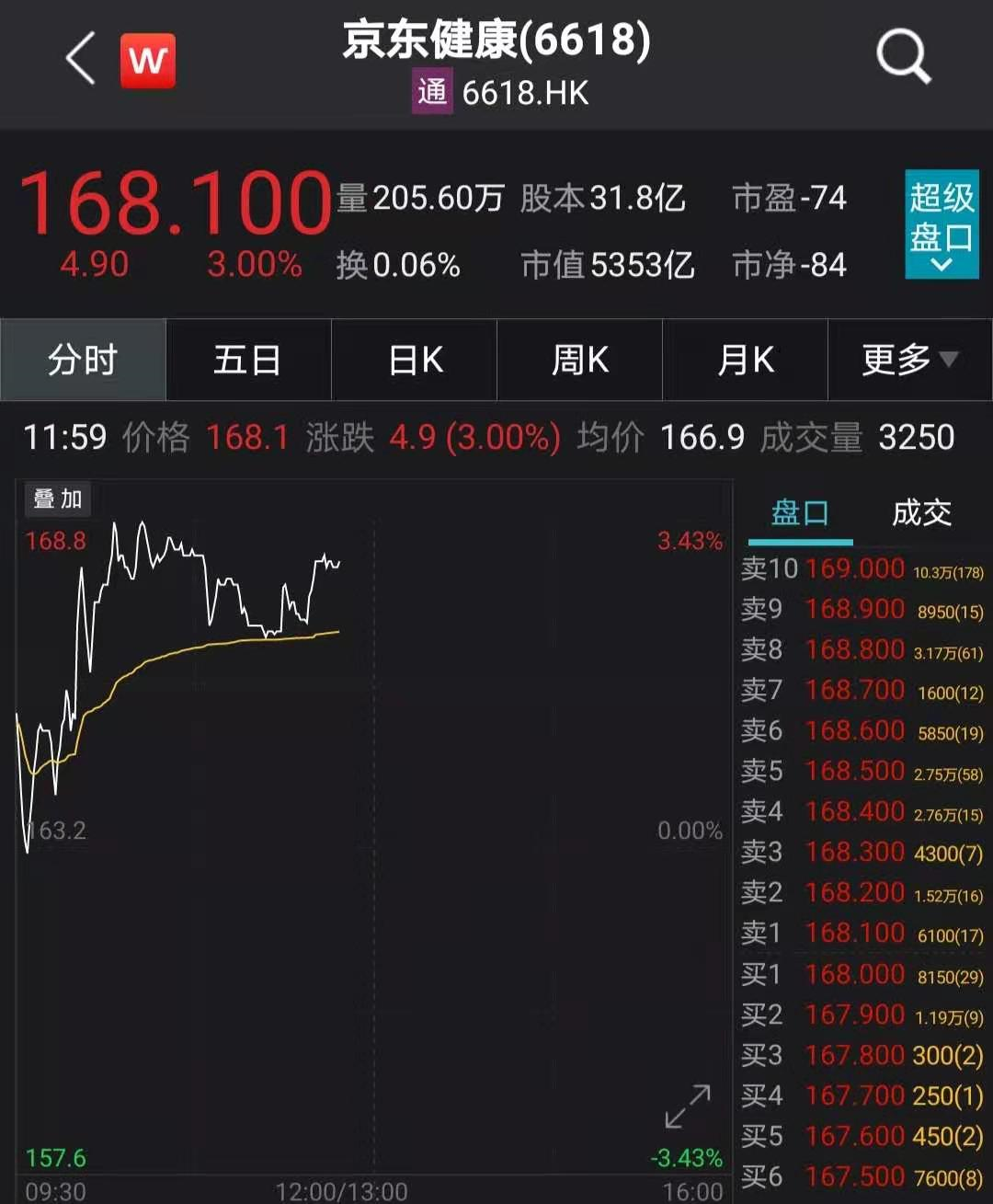Switch to the 五日 chart tab
The height and width of the screenshot is (1204, 993).
(x=247, y=360)
